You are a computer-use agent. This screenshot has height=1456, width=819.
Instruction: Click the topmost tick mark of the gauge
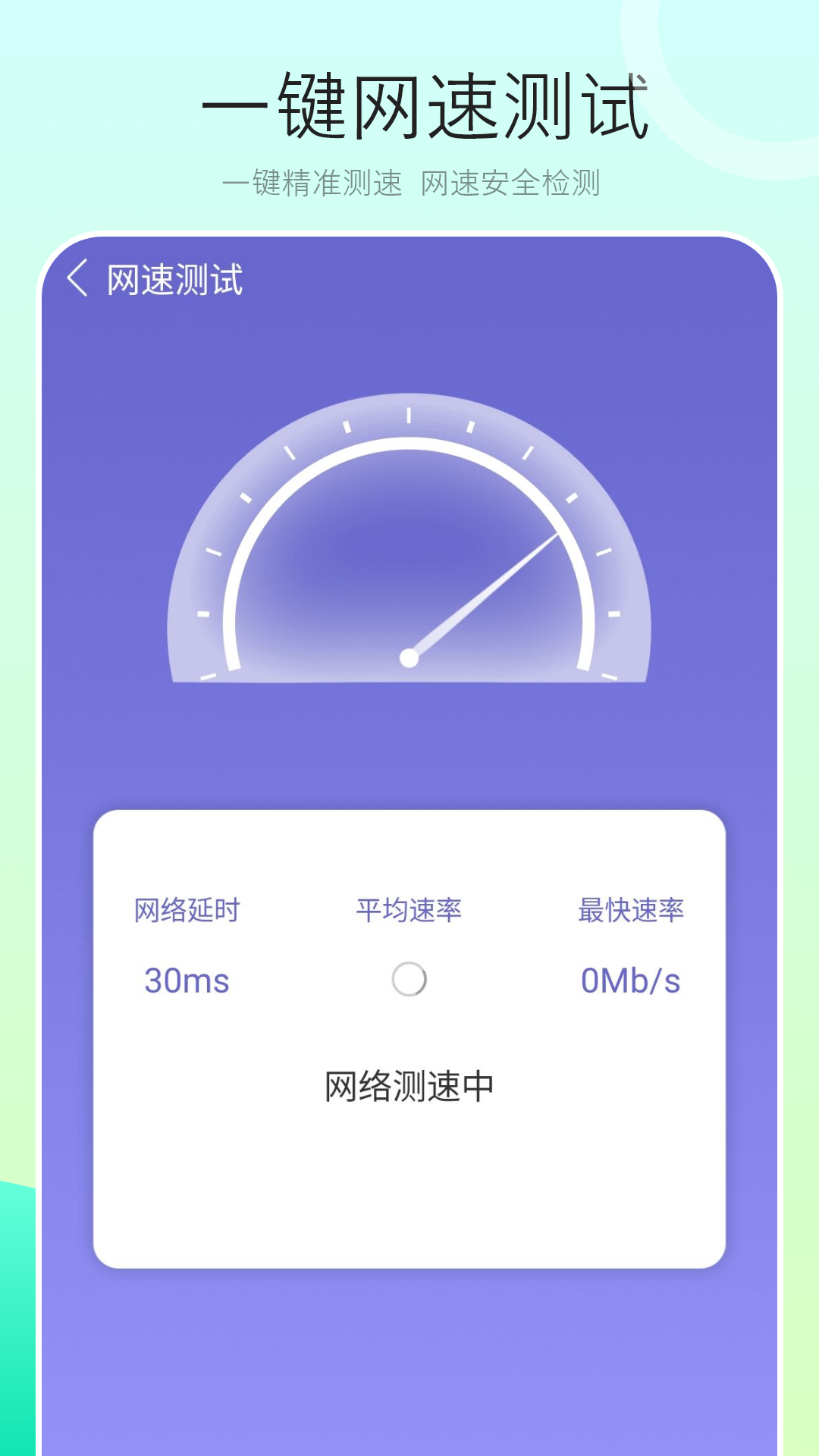pyautogui.click(x=409, y=416)
